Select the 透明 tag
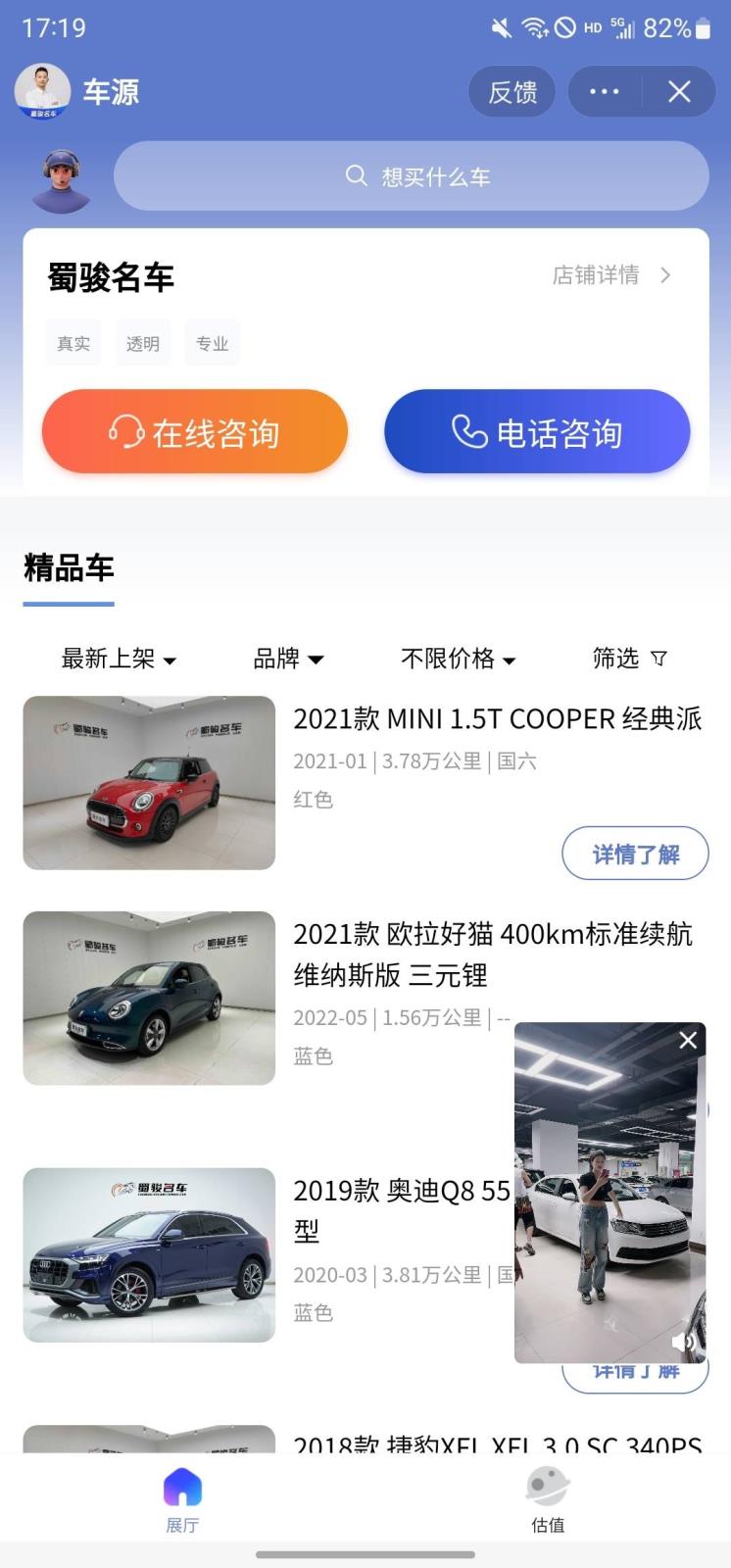 click(x=142, y=342)
